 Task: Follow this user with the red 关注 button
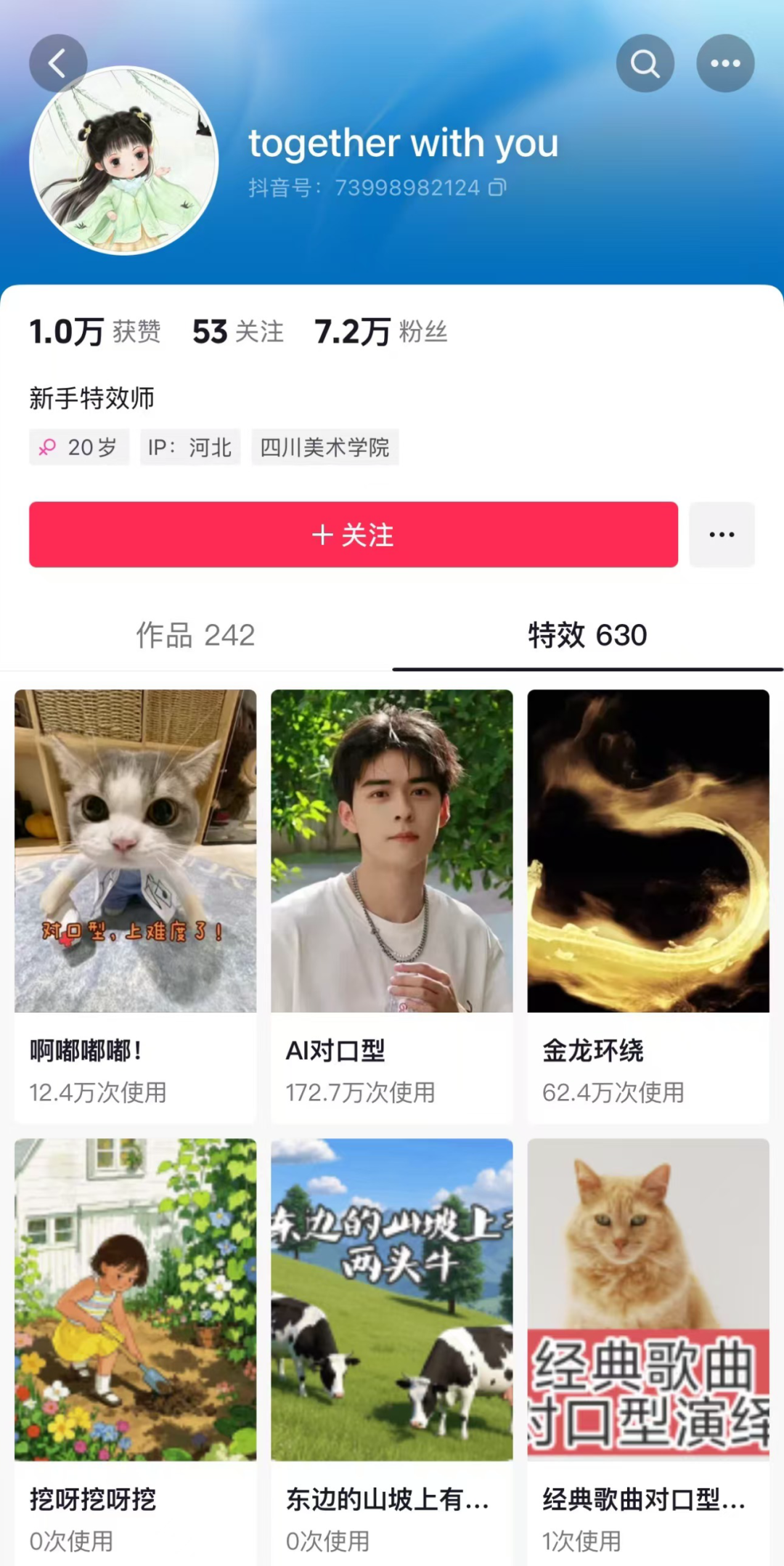click(x=353, y=535)
